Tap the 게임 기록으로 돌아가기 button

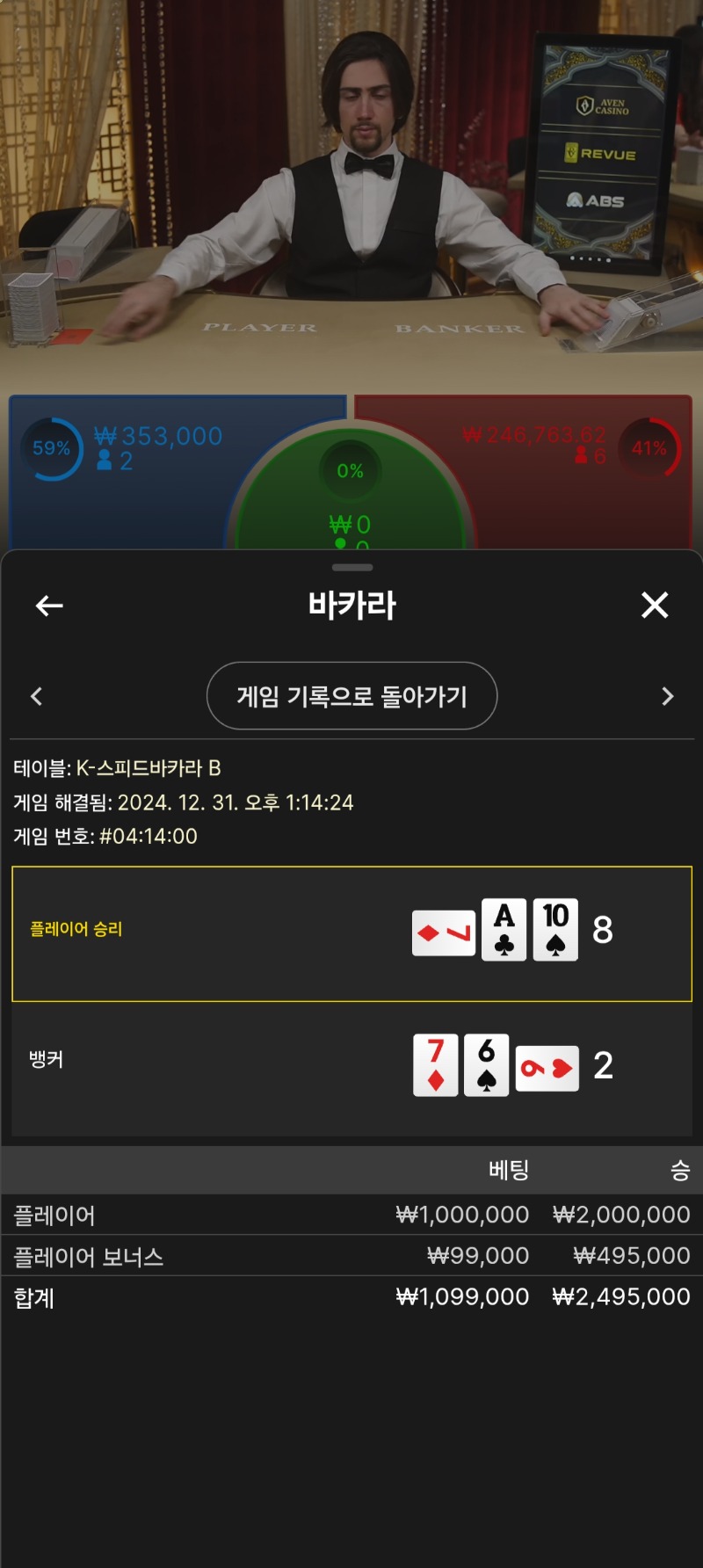[351, 696]
